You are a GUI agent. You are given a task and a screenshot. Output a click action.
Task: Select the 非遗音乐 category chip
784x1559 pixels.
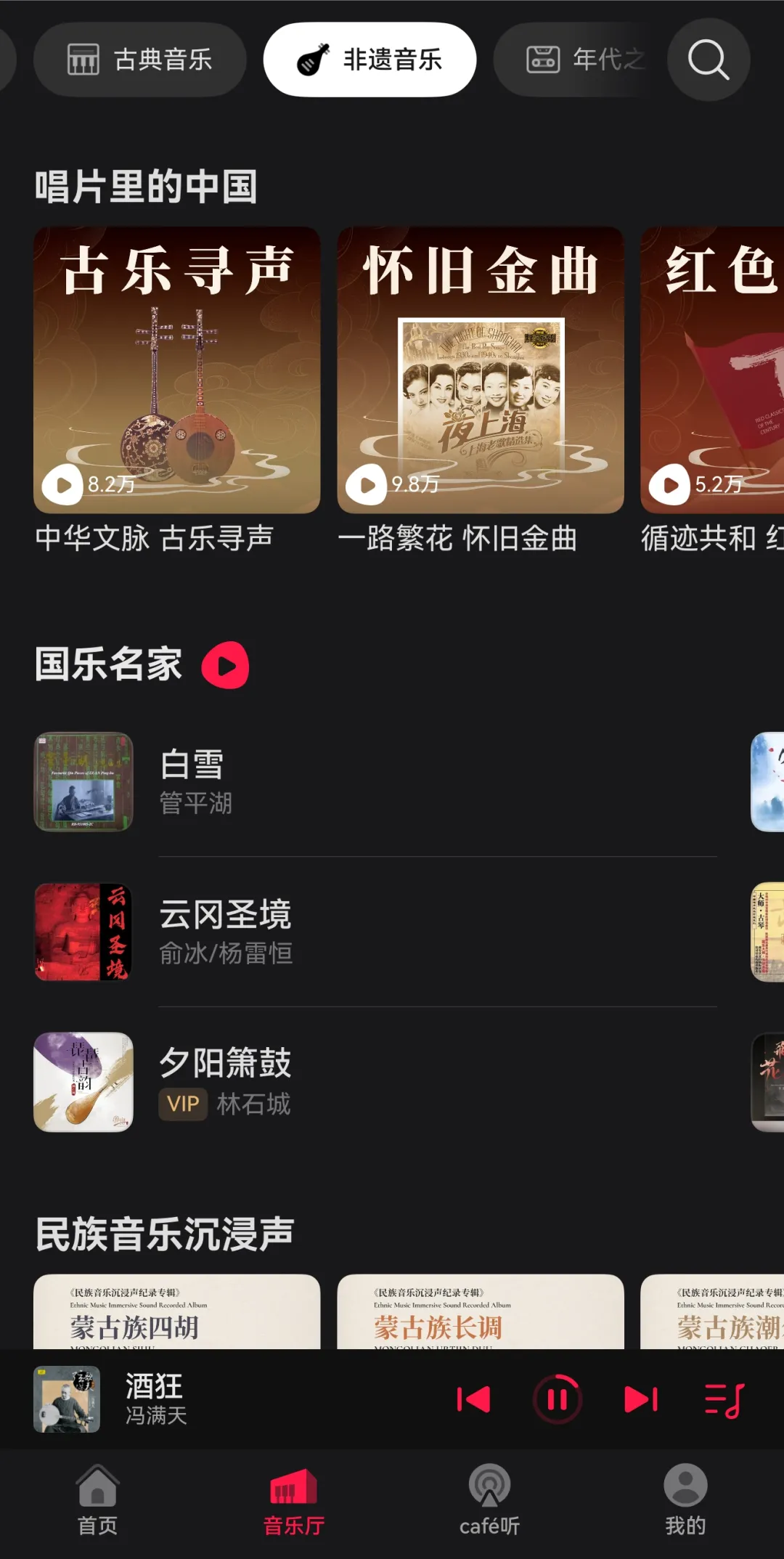click(x=369, y=60)
